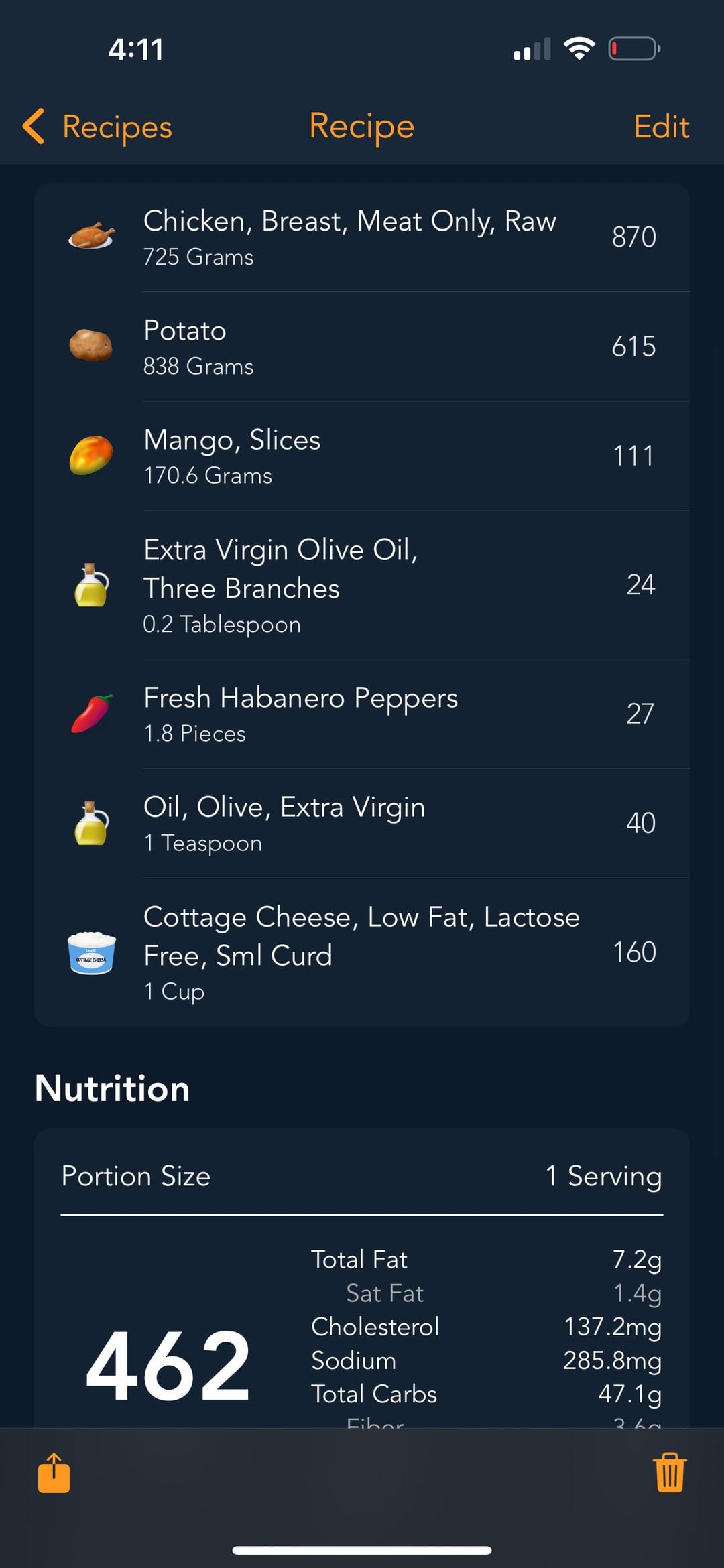View Fresh Habanero Peppers details
Image resolution: width=724 pixels, height=1568 pixels.
[x=362, y=714]
